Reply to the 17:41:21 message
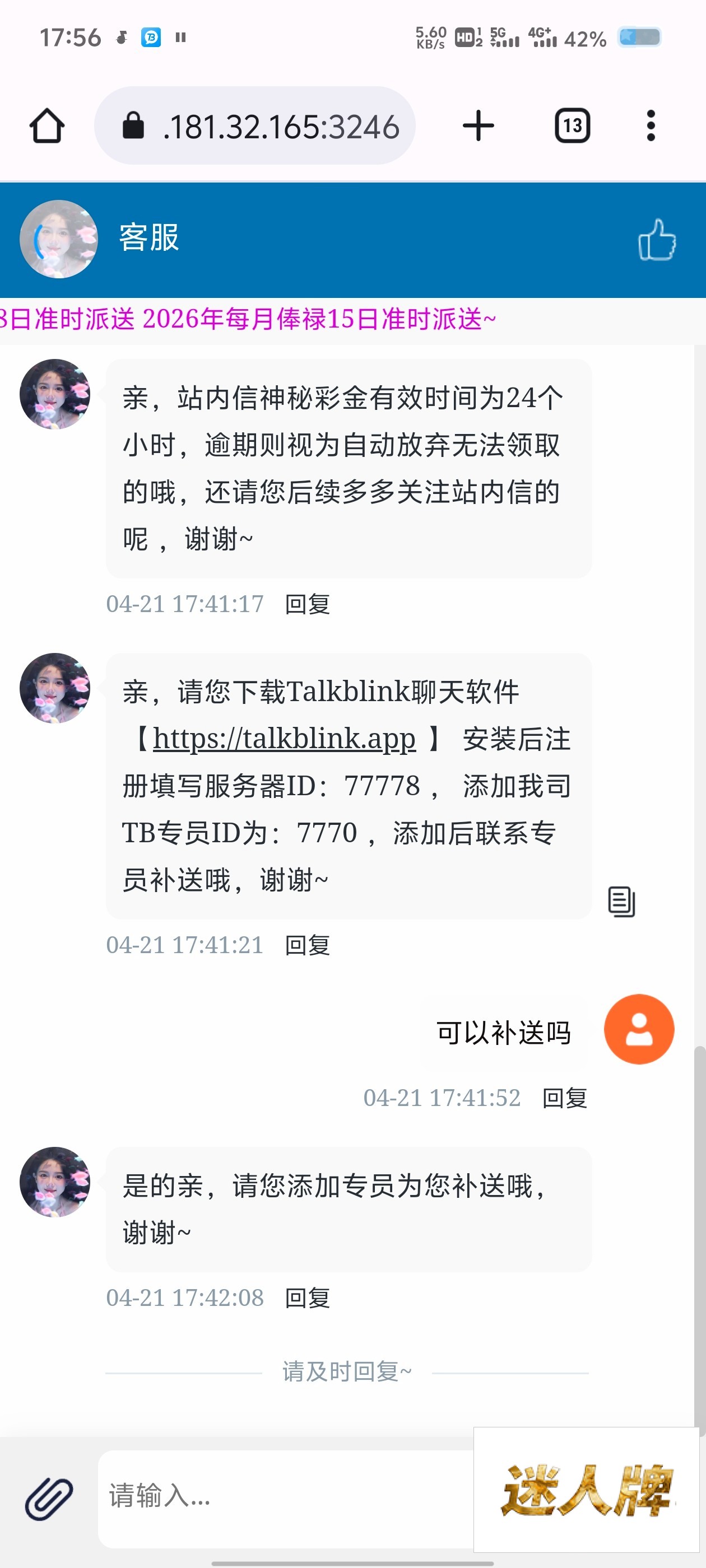The height and width of the screenshot is (1568, 706). point(308,945)
